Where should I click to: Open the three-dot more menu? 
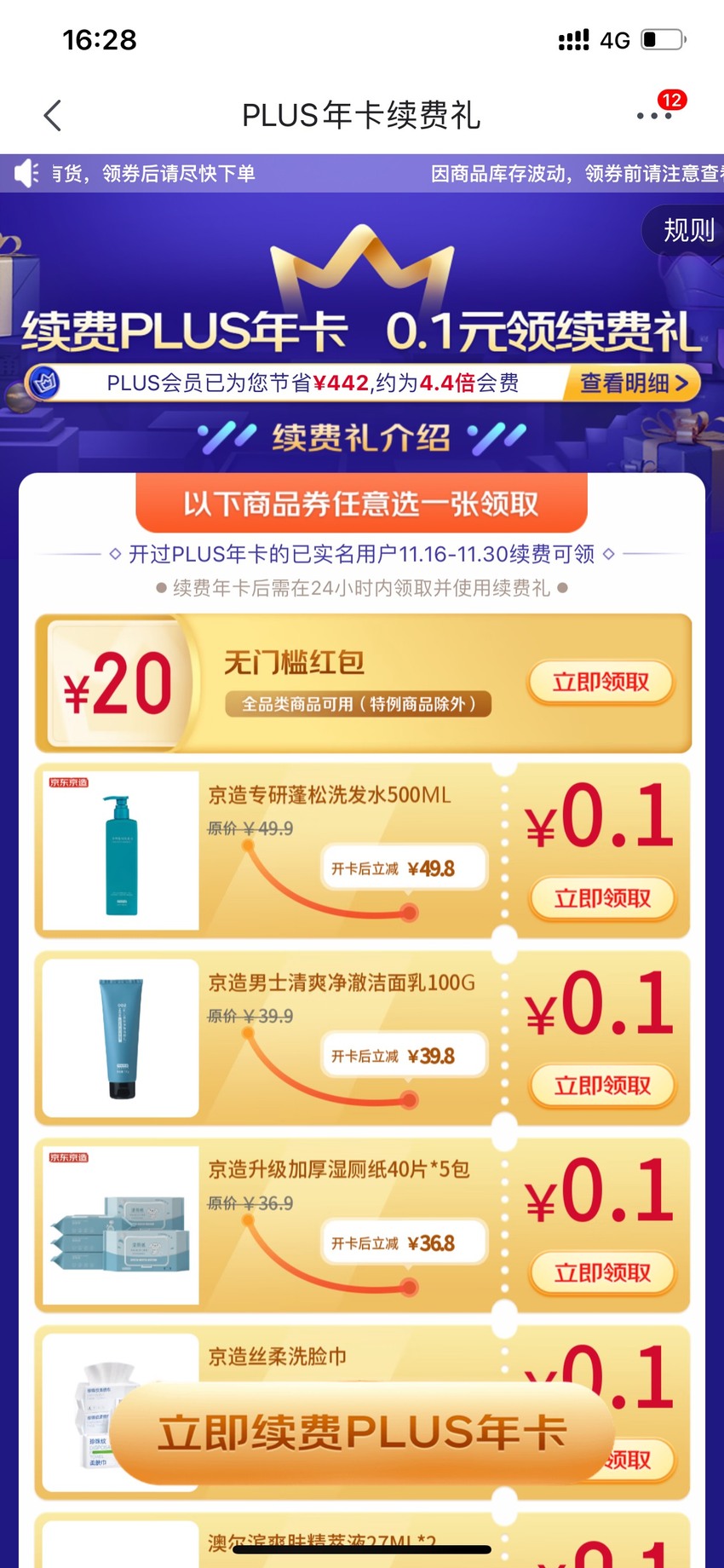pos(654,116)
